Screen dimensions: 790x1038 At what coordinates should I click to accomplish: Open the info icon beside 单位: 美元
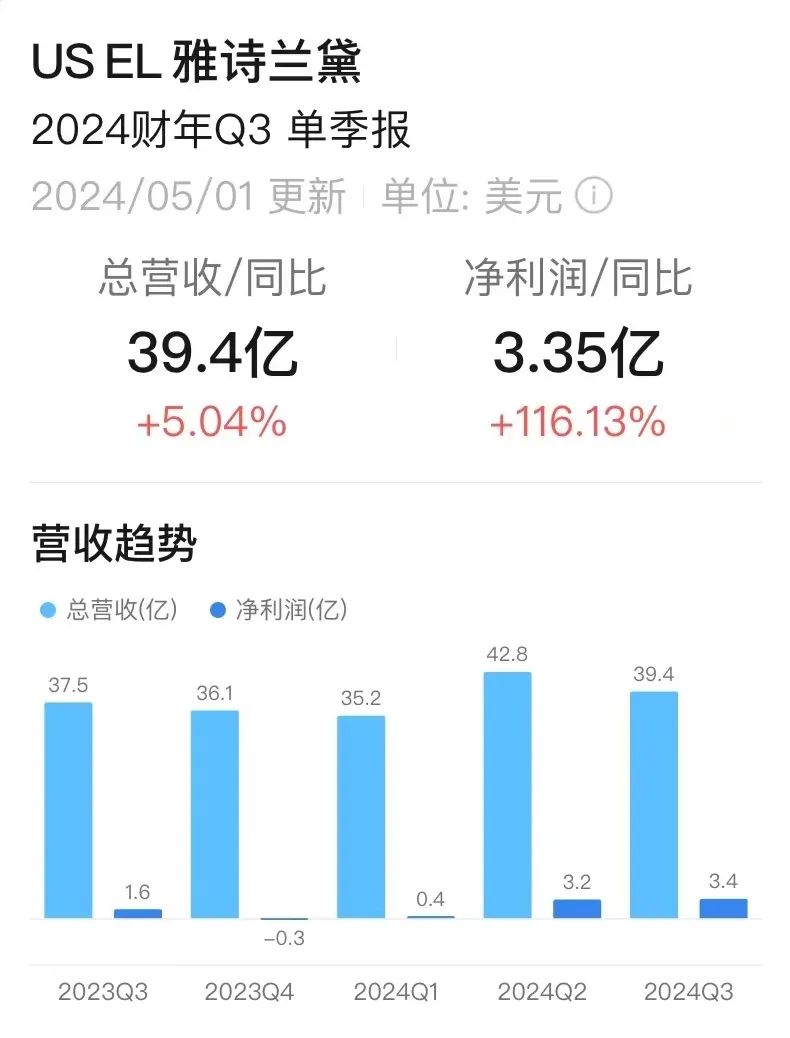[594, 195]
